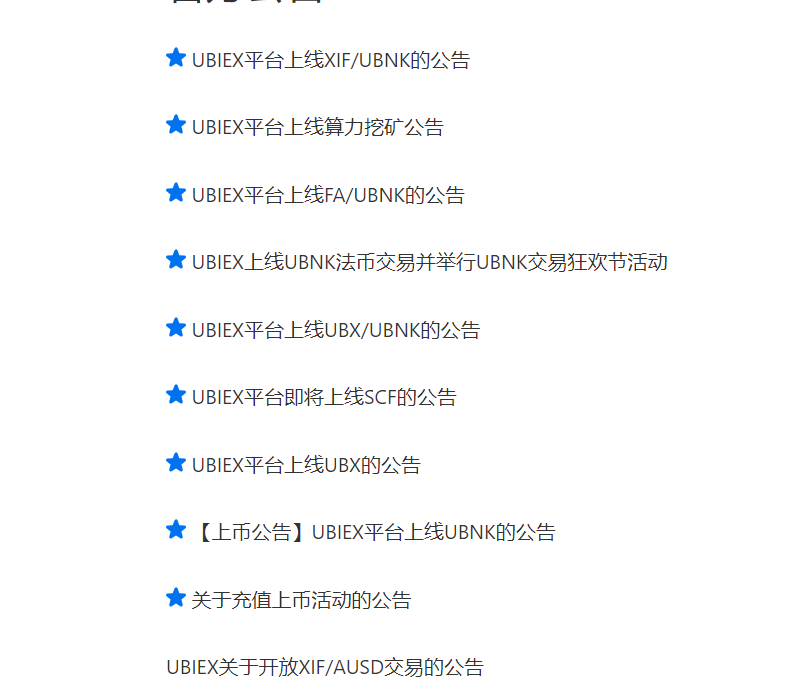Open the 即将上线SCF announcement
The width and height of the screenshot is (788, 681).
[323, 397]
